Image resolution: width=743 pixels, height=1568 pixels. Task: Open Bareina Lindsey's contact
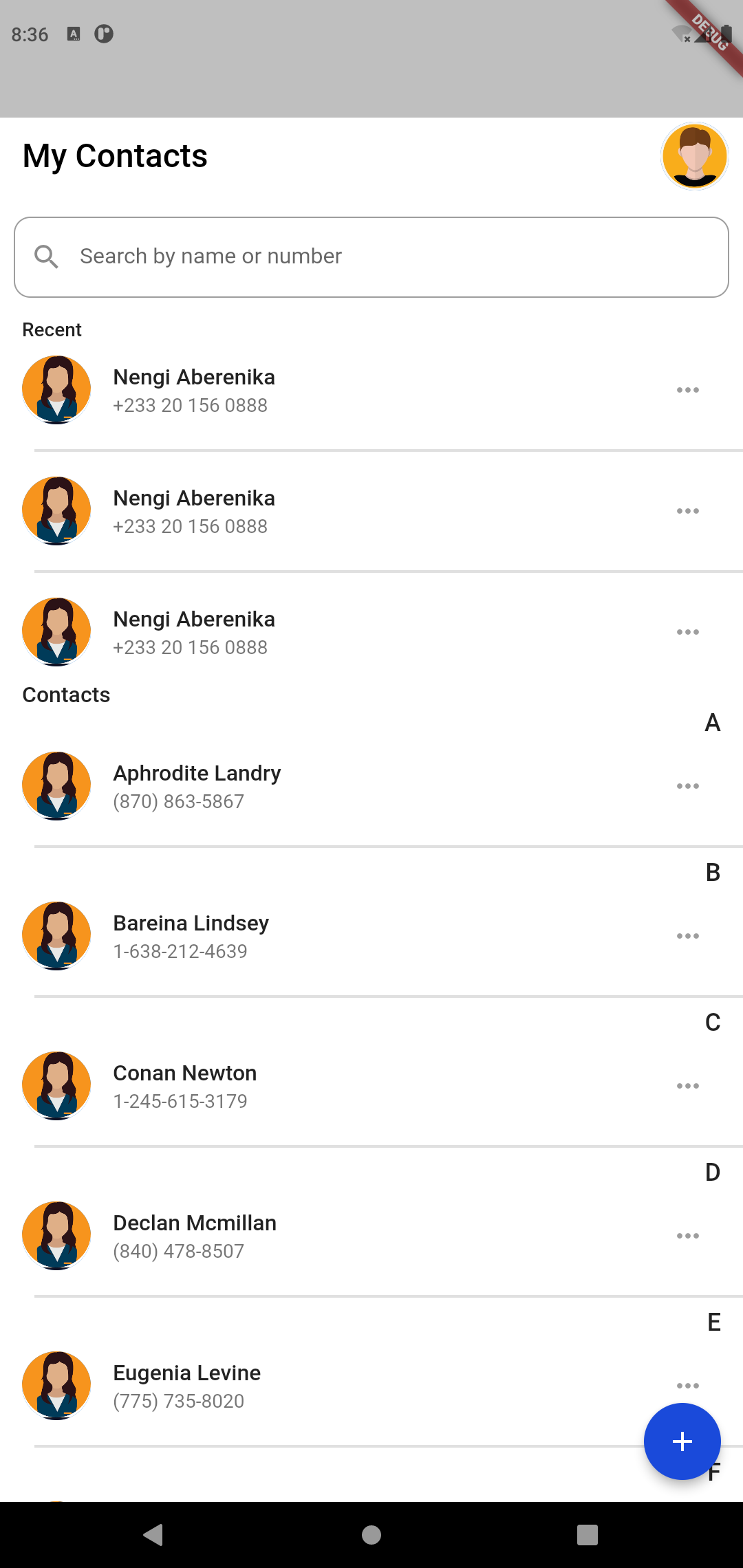point(371,936)
